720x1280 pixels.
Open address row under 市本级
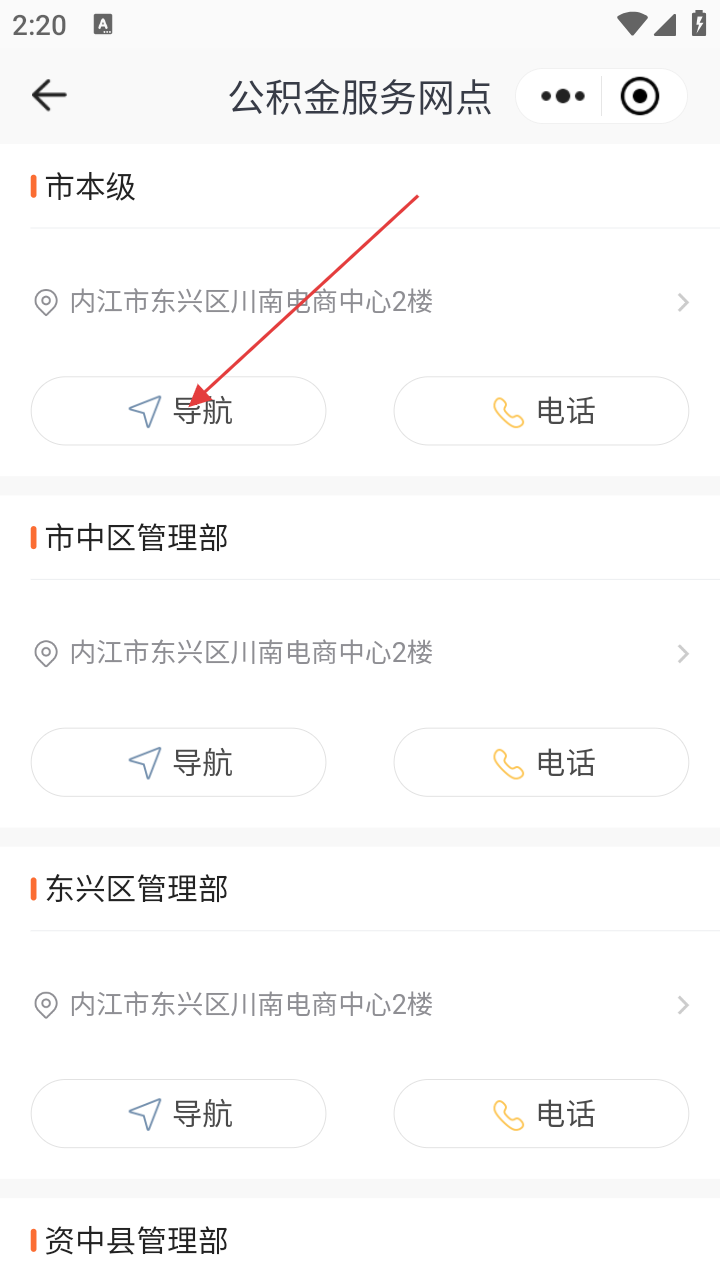(360, 302)
